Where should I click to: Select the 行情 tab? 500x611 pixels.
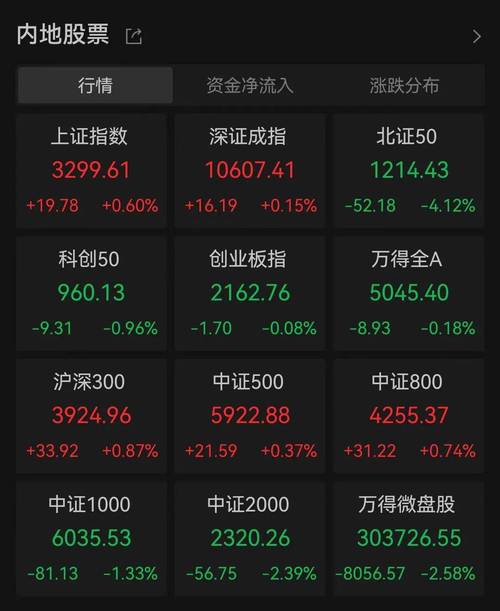pos(95,85)
